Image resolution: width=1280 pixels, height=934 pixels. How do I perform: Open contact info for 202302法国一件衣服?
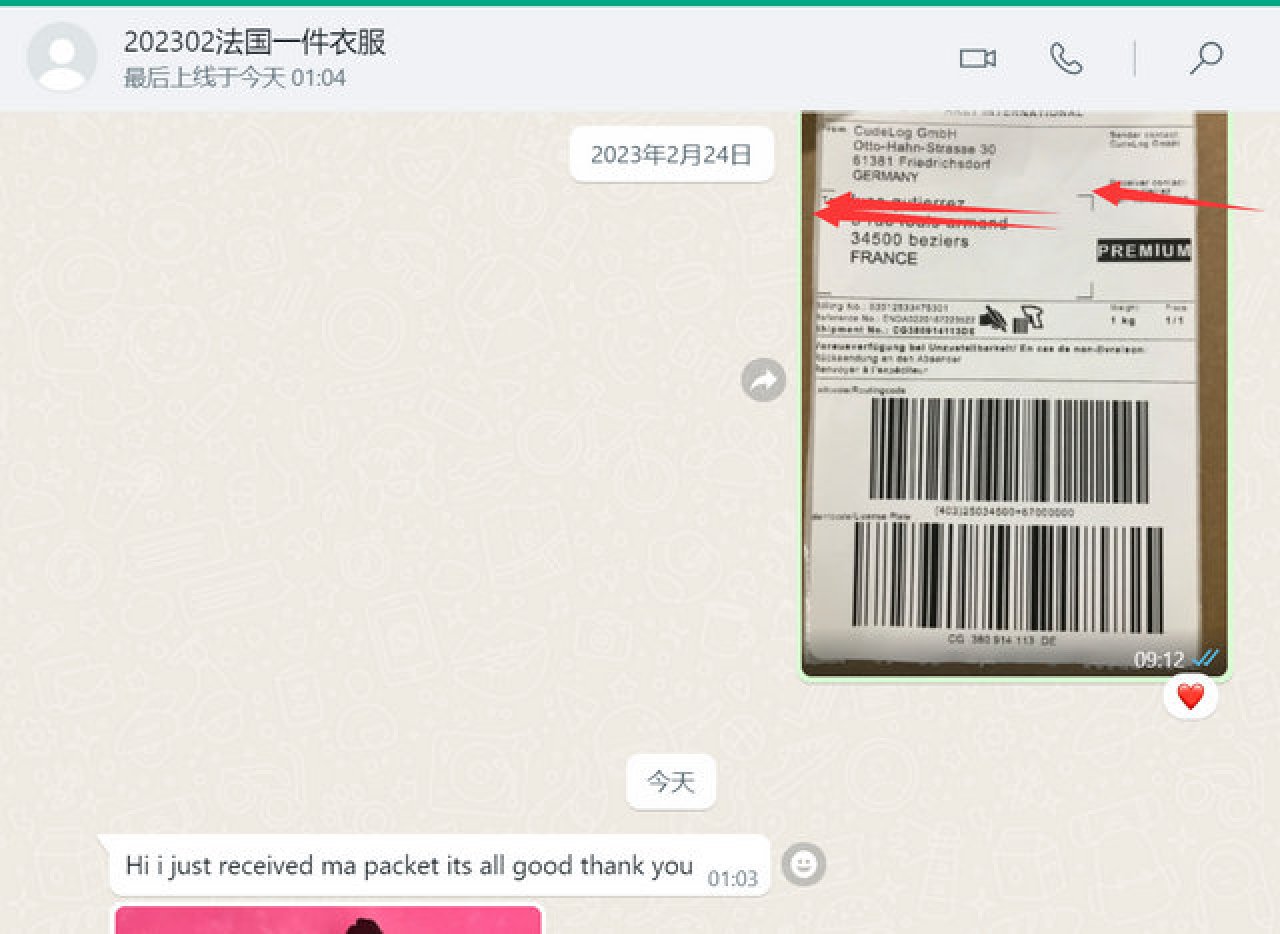click(x=254, y=43)
